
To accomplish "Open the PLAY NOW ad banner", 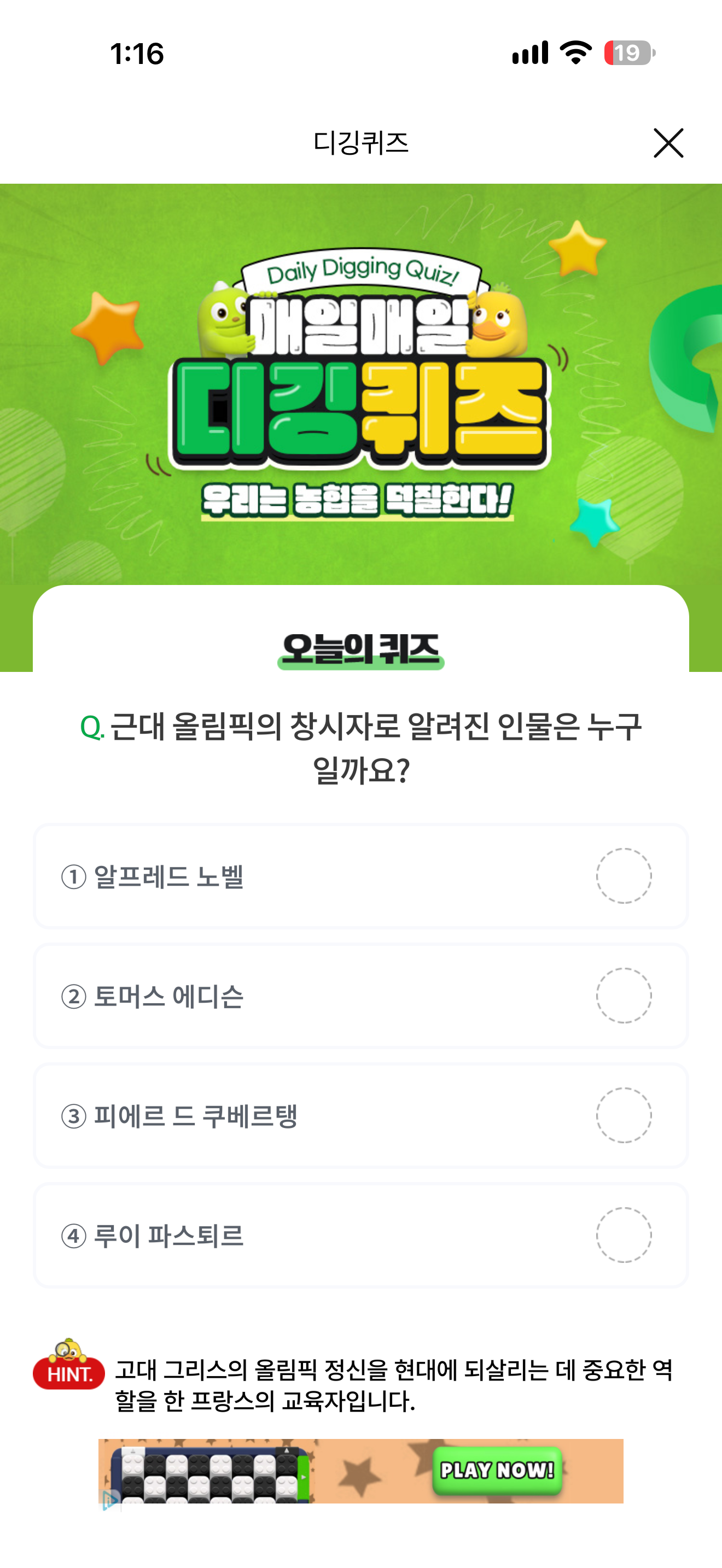I will [x=361, y=1471].
